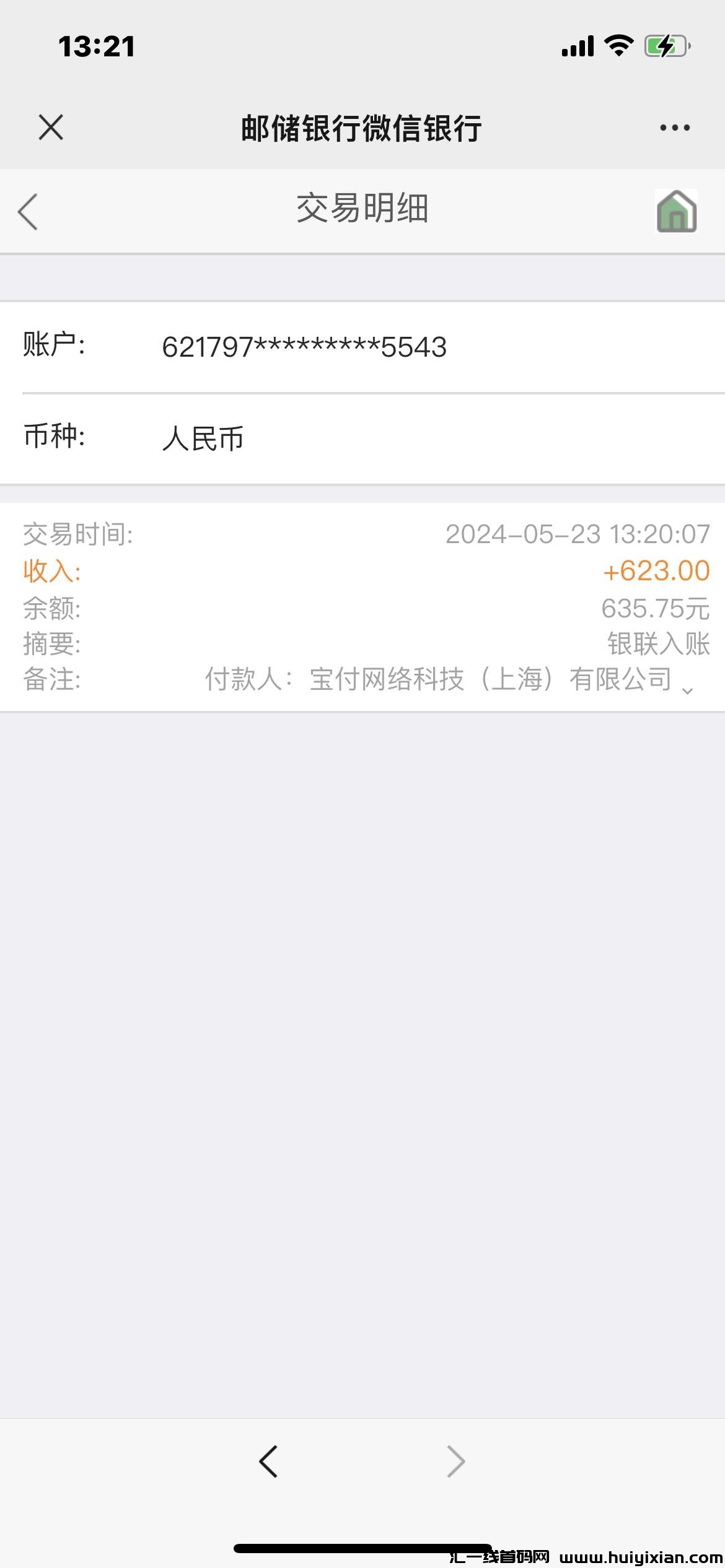Tap the cellular signal icon
Screen dimensions: 725x1568
point(578,45)
